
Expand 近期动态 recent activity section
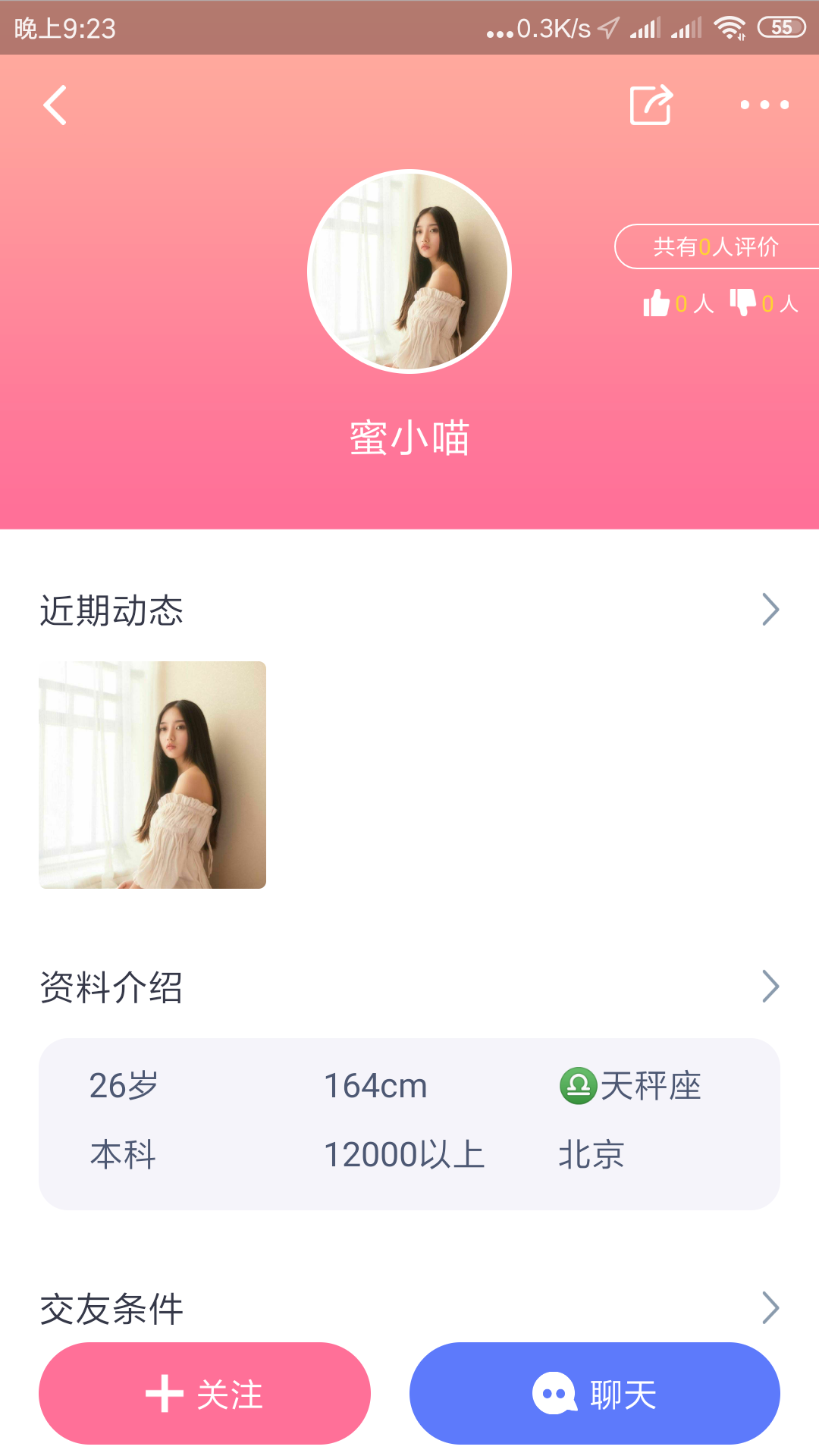tap(771, 609)
